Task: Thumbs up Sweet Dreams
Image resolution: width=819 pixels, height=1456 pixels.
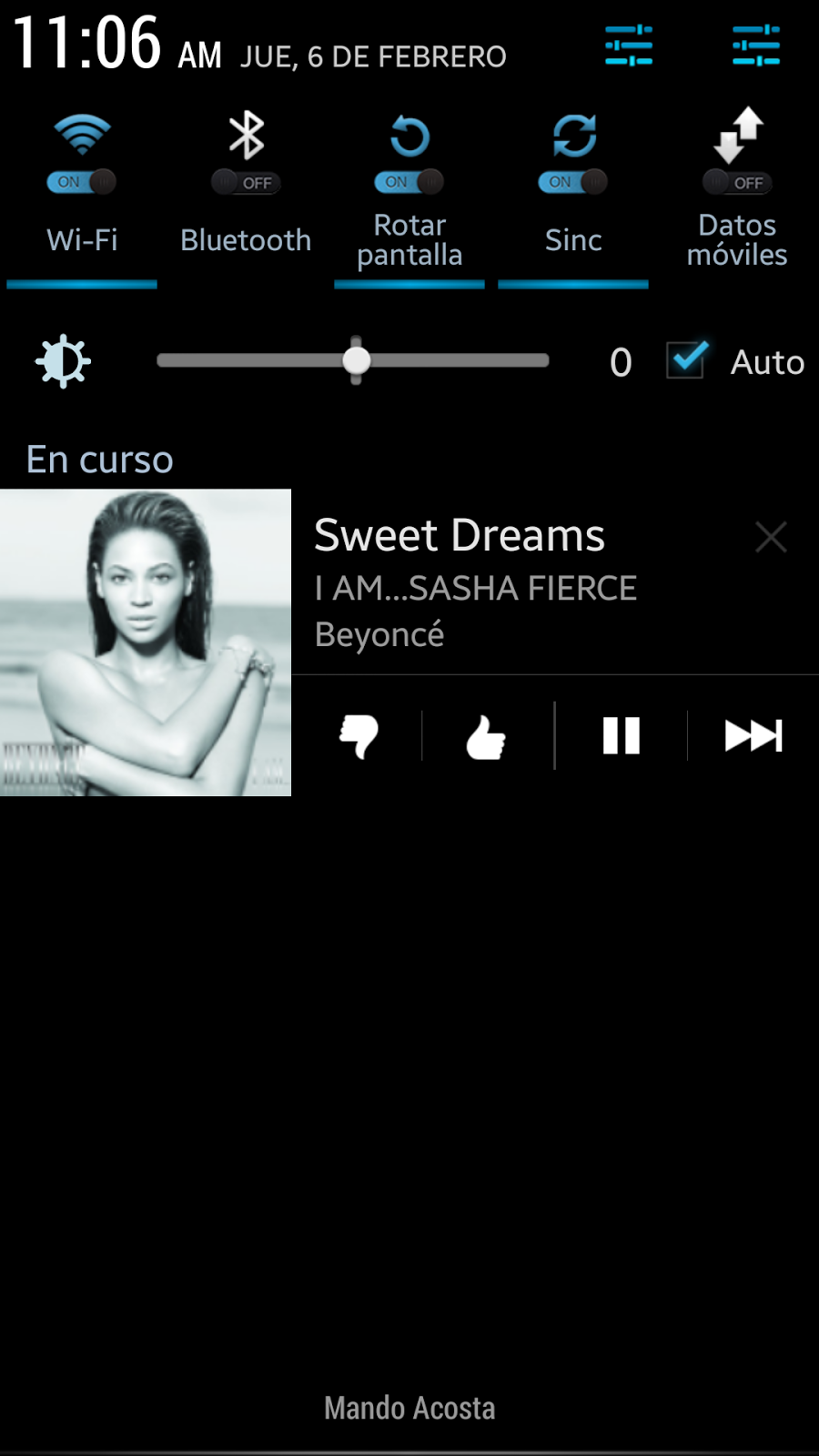Action: click(x=486, y=735)
